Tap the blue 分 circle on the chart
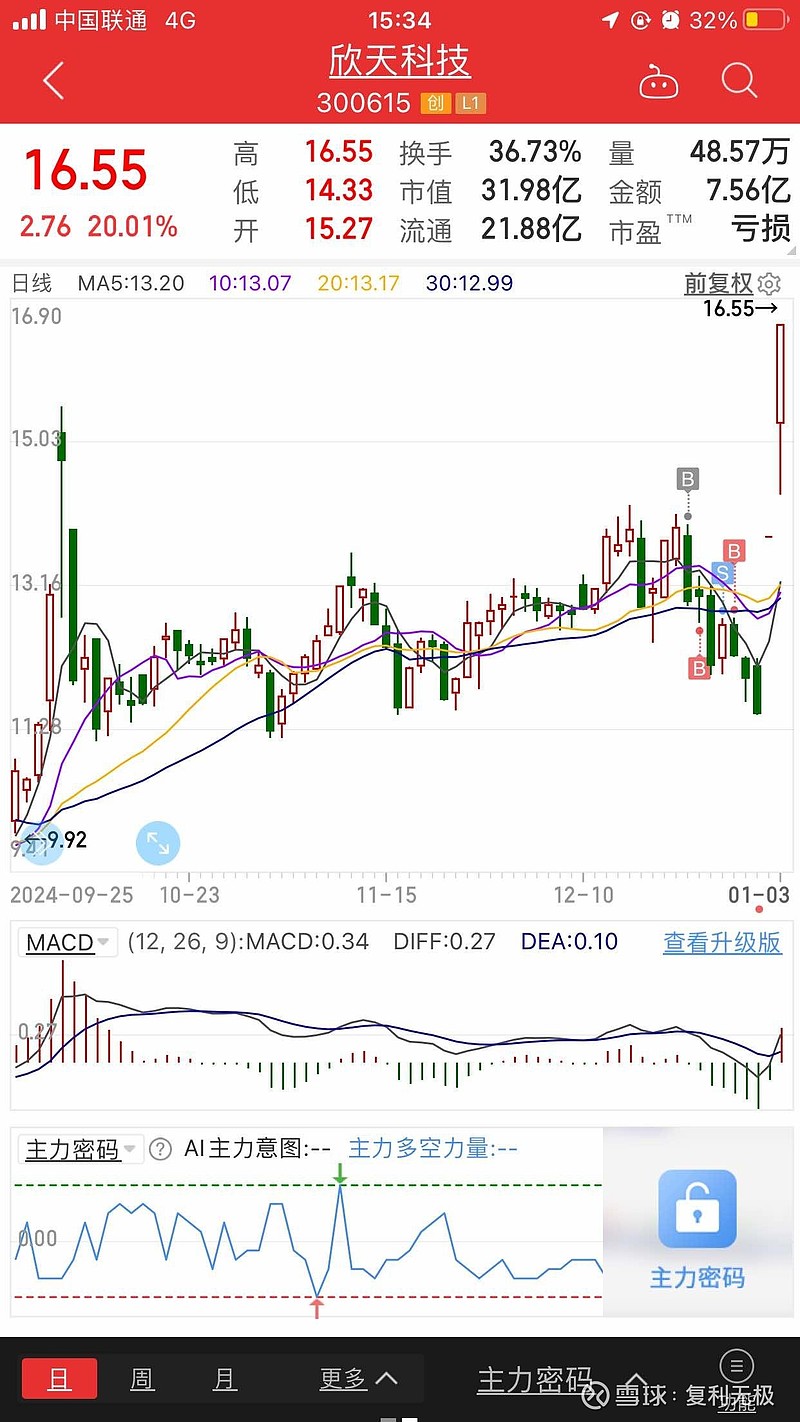800x1422 pixels. point(40,845)
